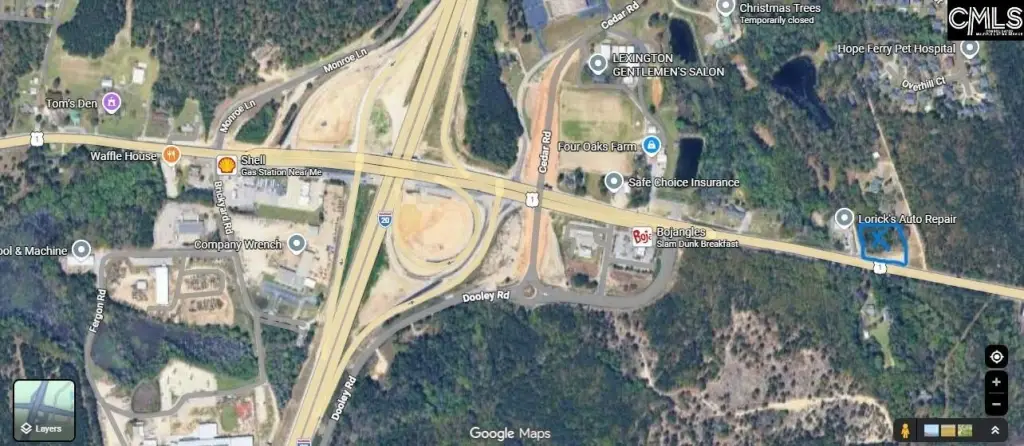Screen dimensions: 1024x446
Task: View Lexington Gentlemen's Salon place details
Action: tap(598, 65)
